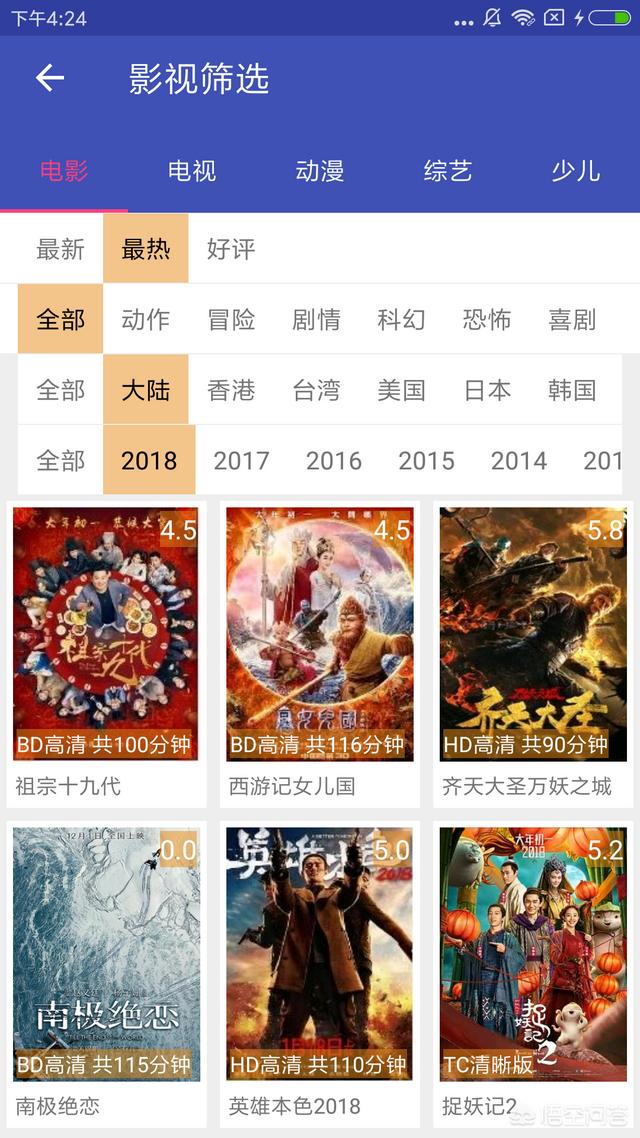Viewport: 640px width, 1138px height.
Task: Pick 韩国 region filter
Action: pos(572,390)
